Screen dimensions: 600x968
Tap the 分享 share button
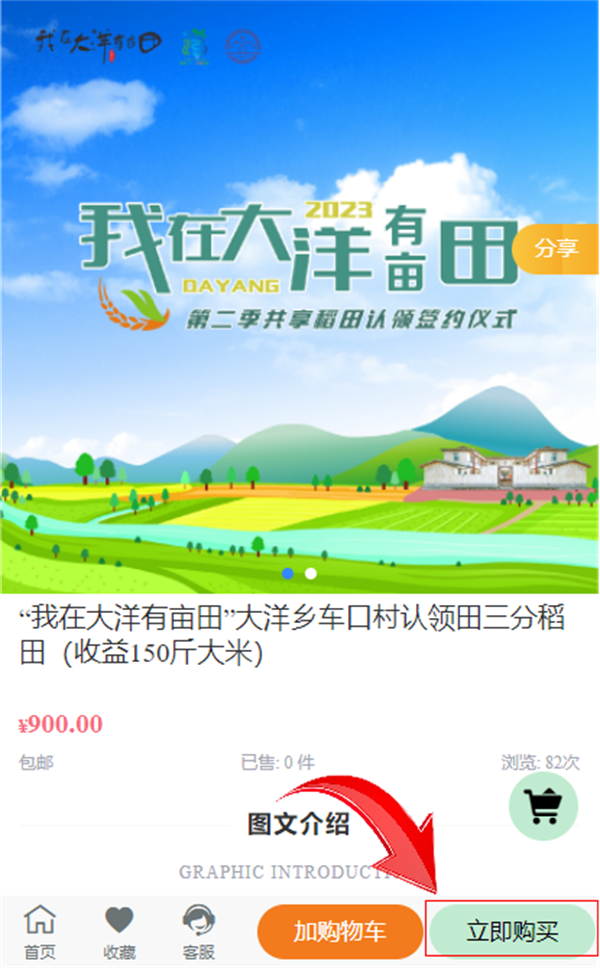click(x=556, y=249)
